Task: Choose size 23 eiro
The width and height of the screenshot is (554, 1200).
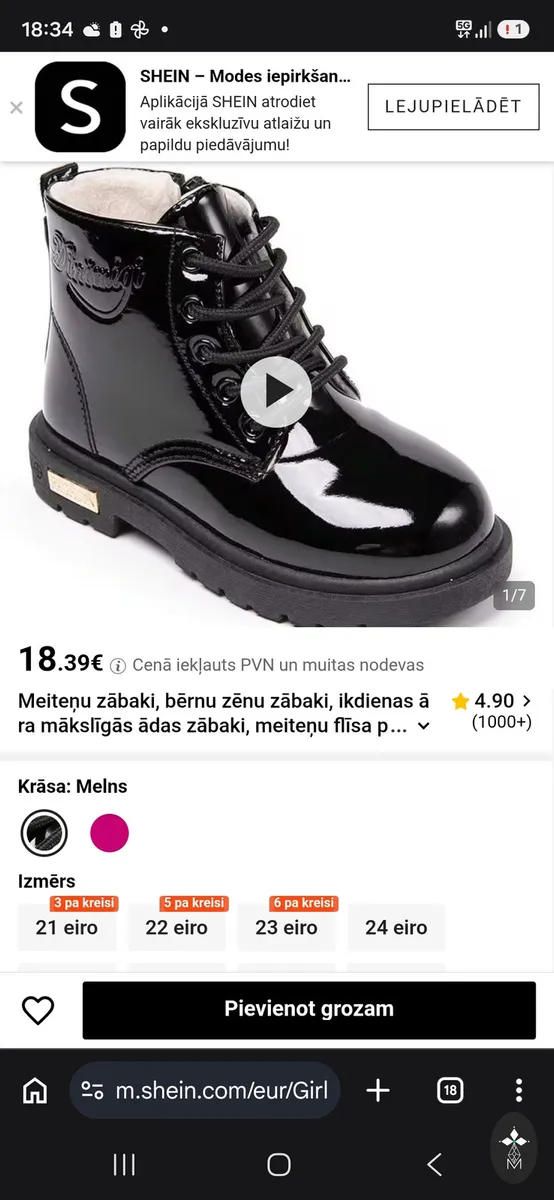Action: (287, 927)
